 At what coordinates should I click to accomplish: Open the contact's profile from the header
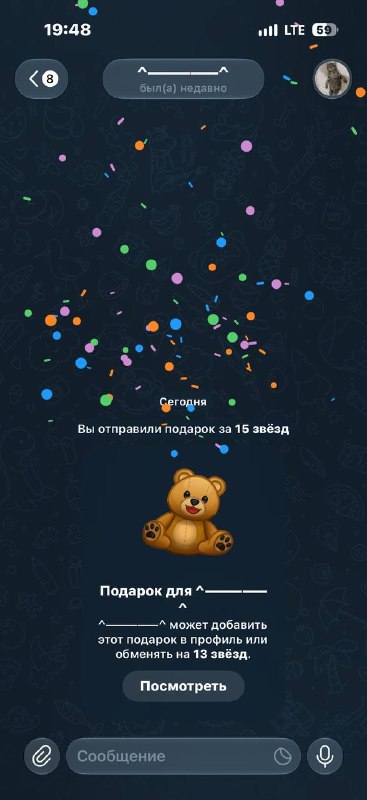[x=183, y=79]
